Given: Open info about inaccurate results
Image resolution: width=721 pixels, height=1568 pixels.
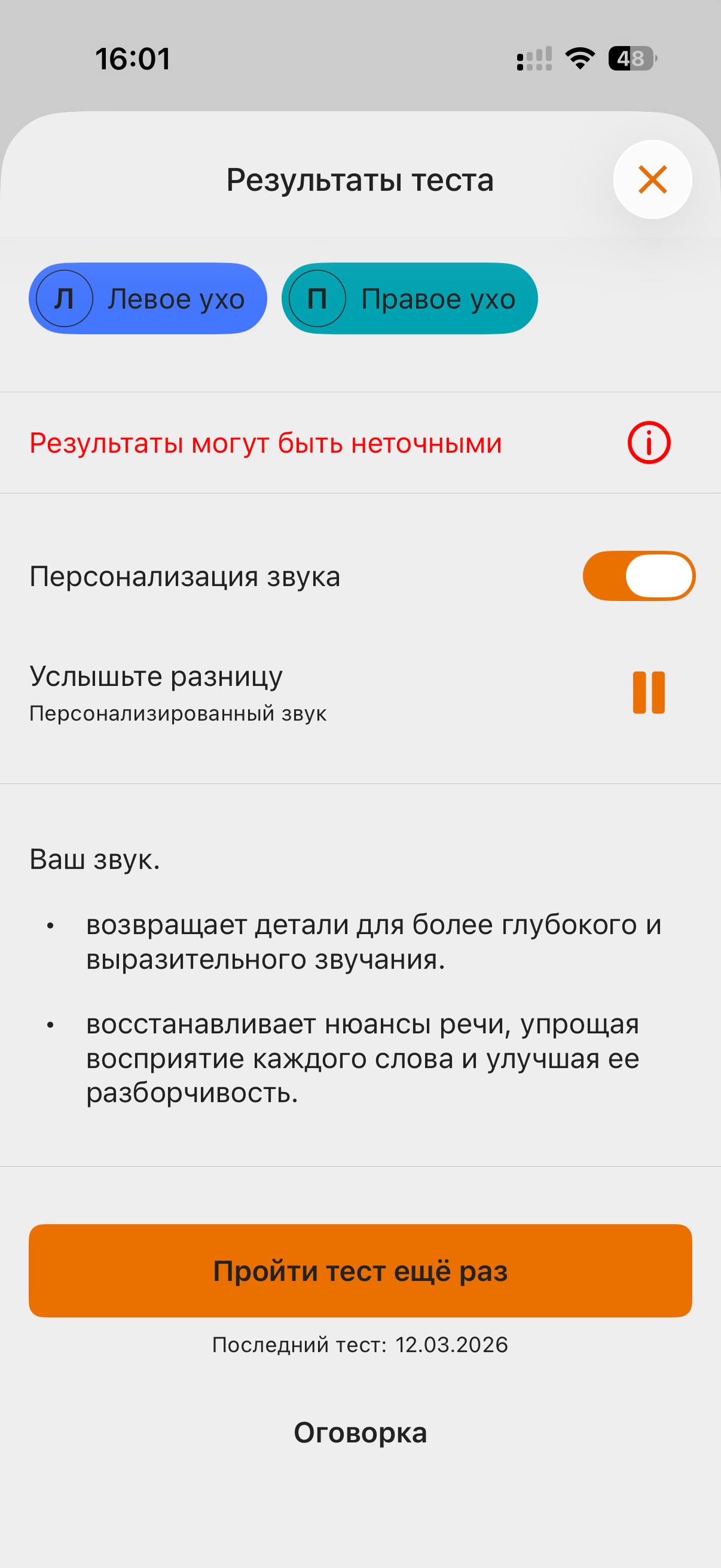Looking at the screenshot, I should [649, 443].
